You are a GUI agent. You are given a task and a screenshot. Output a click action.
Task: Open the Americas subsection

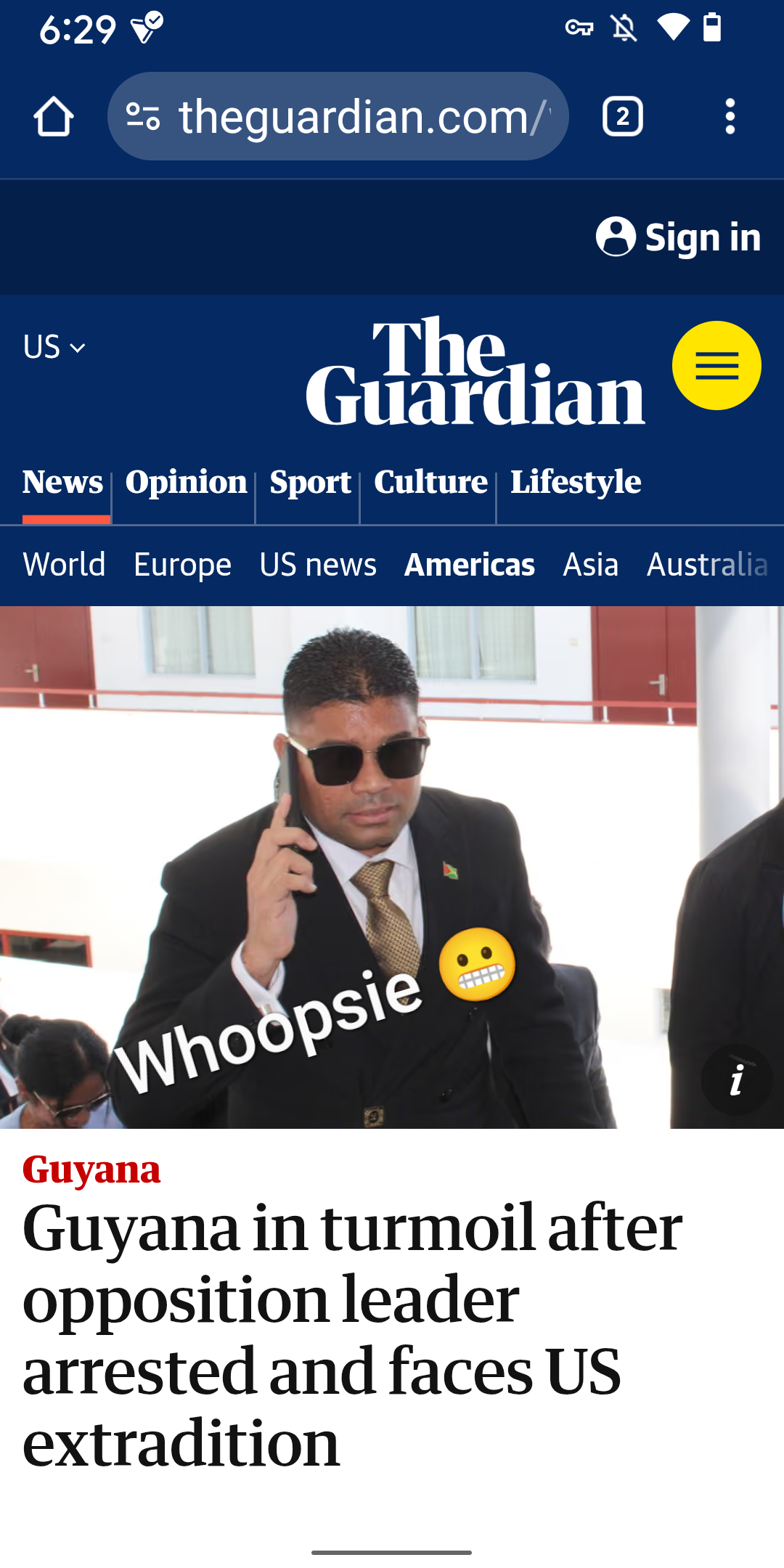(x=470, y=565)
